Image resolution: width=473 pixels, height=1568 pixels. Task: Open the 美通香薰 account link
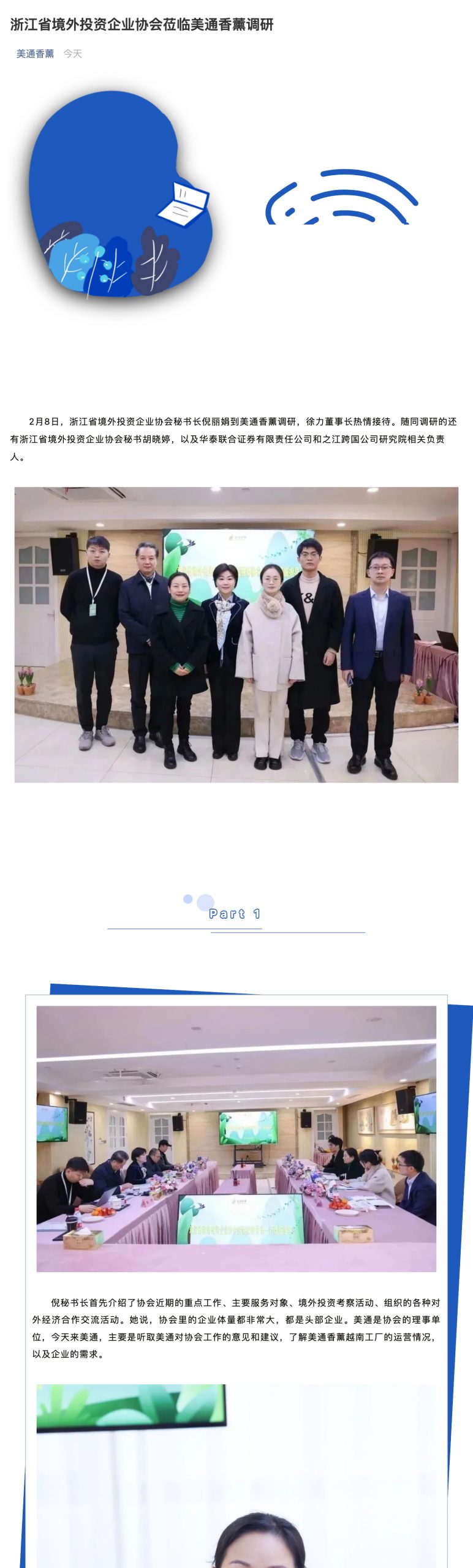35,54
